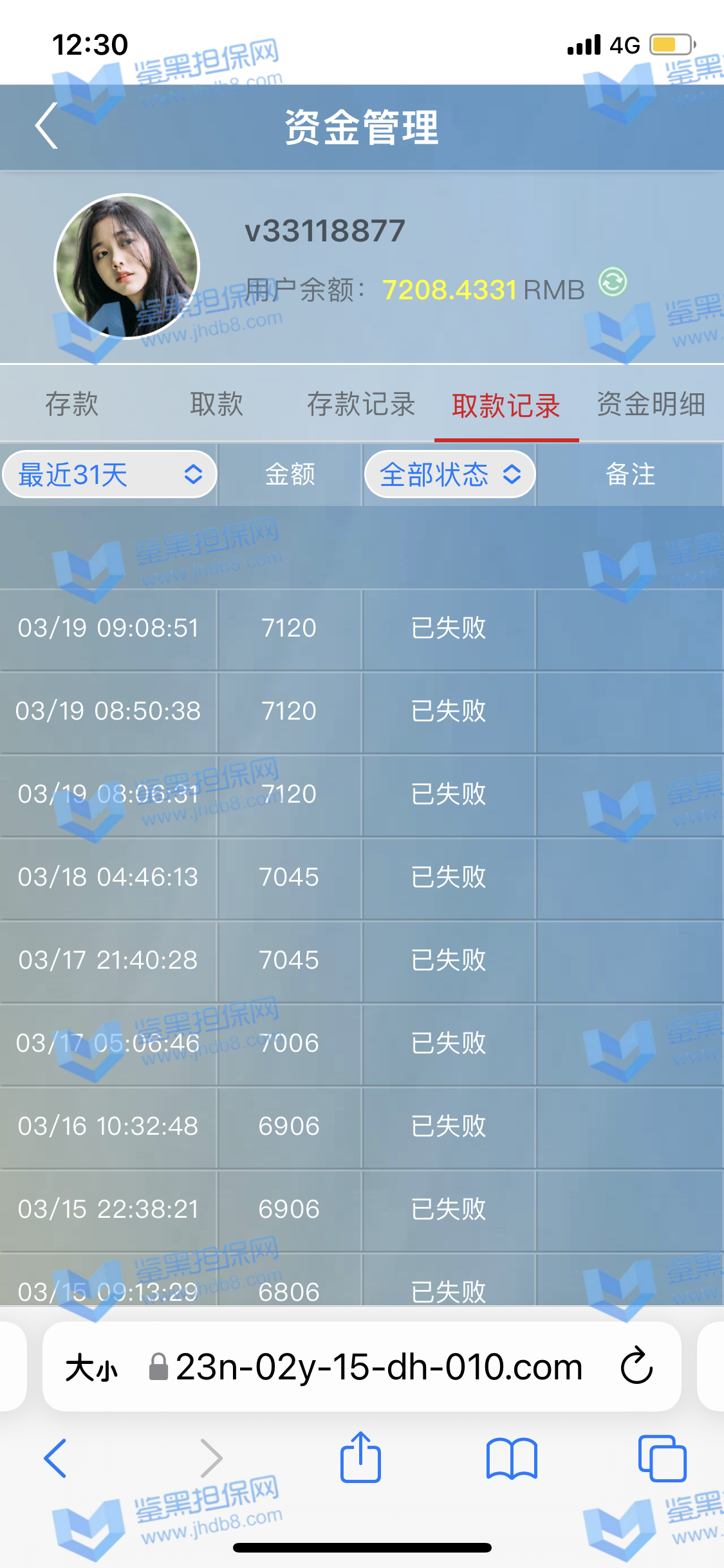Share this page from Safari

(x=360, y=1457)
